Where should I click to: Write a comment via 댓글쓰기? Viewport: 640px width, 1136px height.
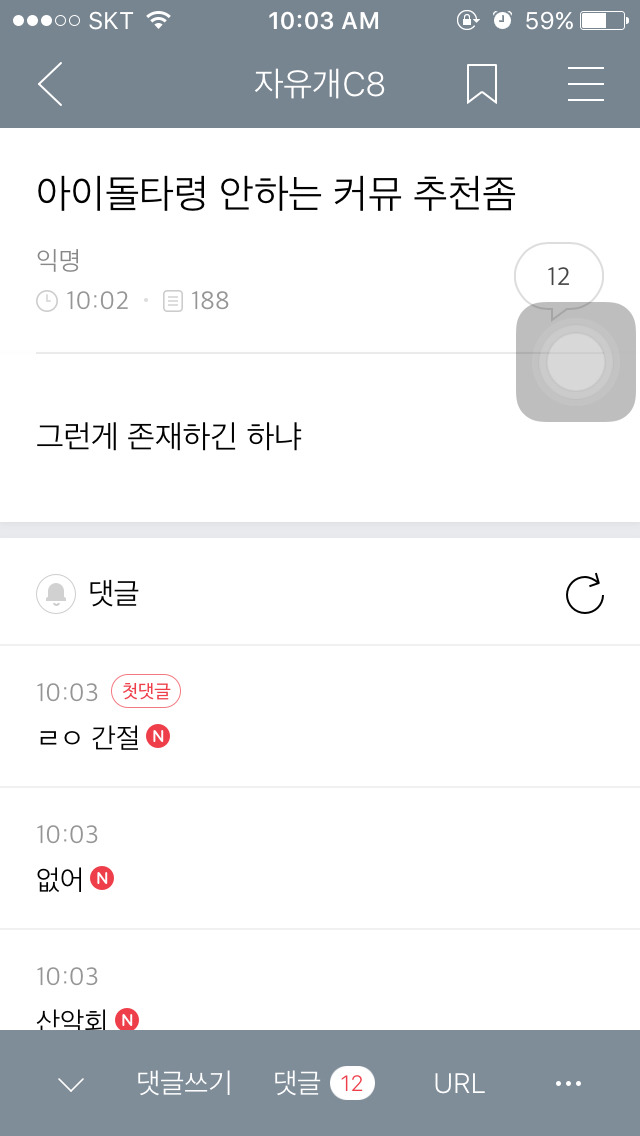pyautogui.click(x=185, y=1083)
